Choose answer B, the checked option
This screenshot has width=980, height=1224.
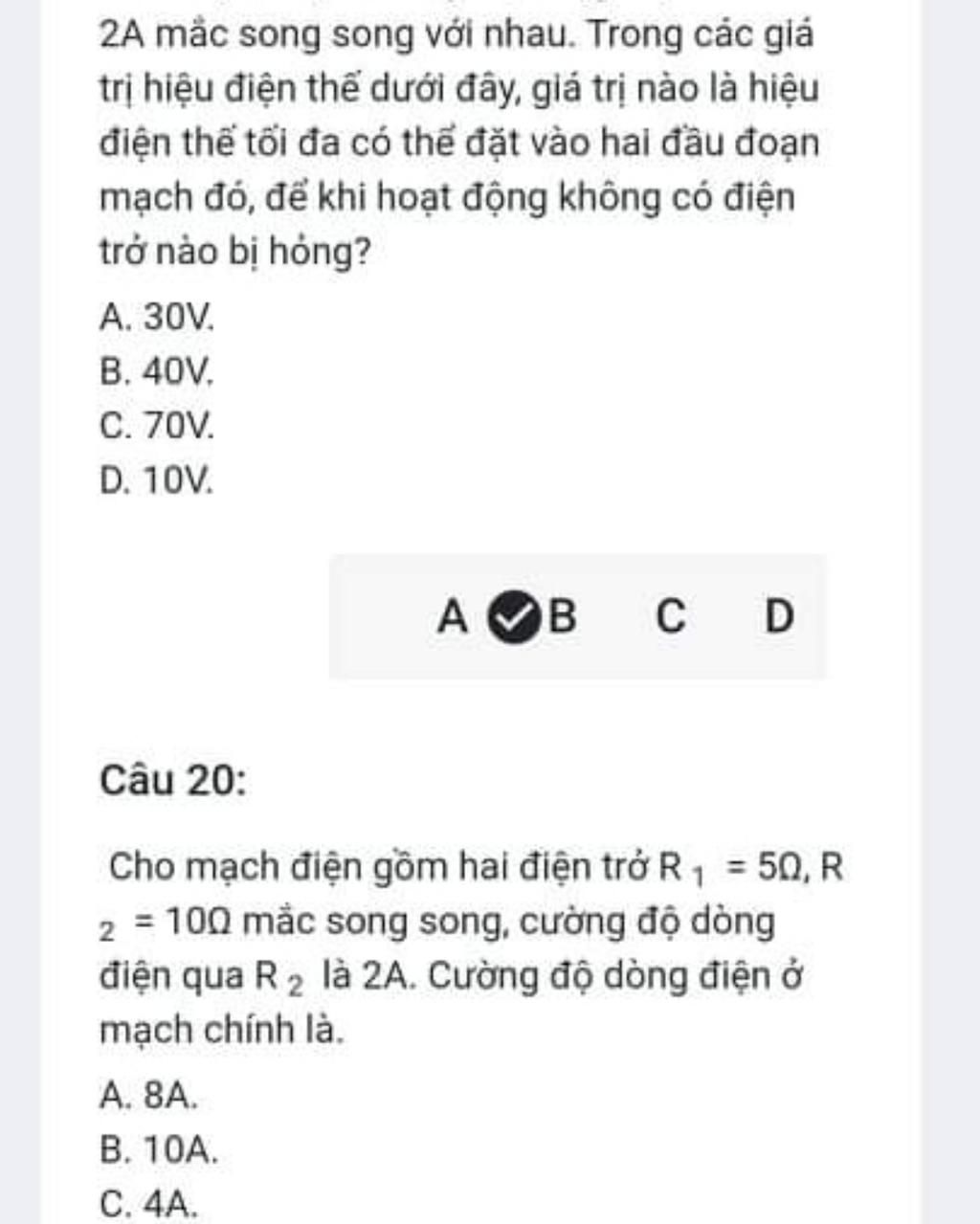(x=561, y=615)
